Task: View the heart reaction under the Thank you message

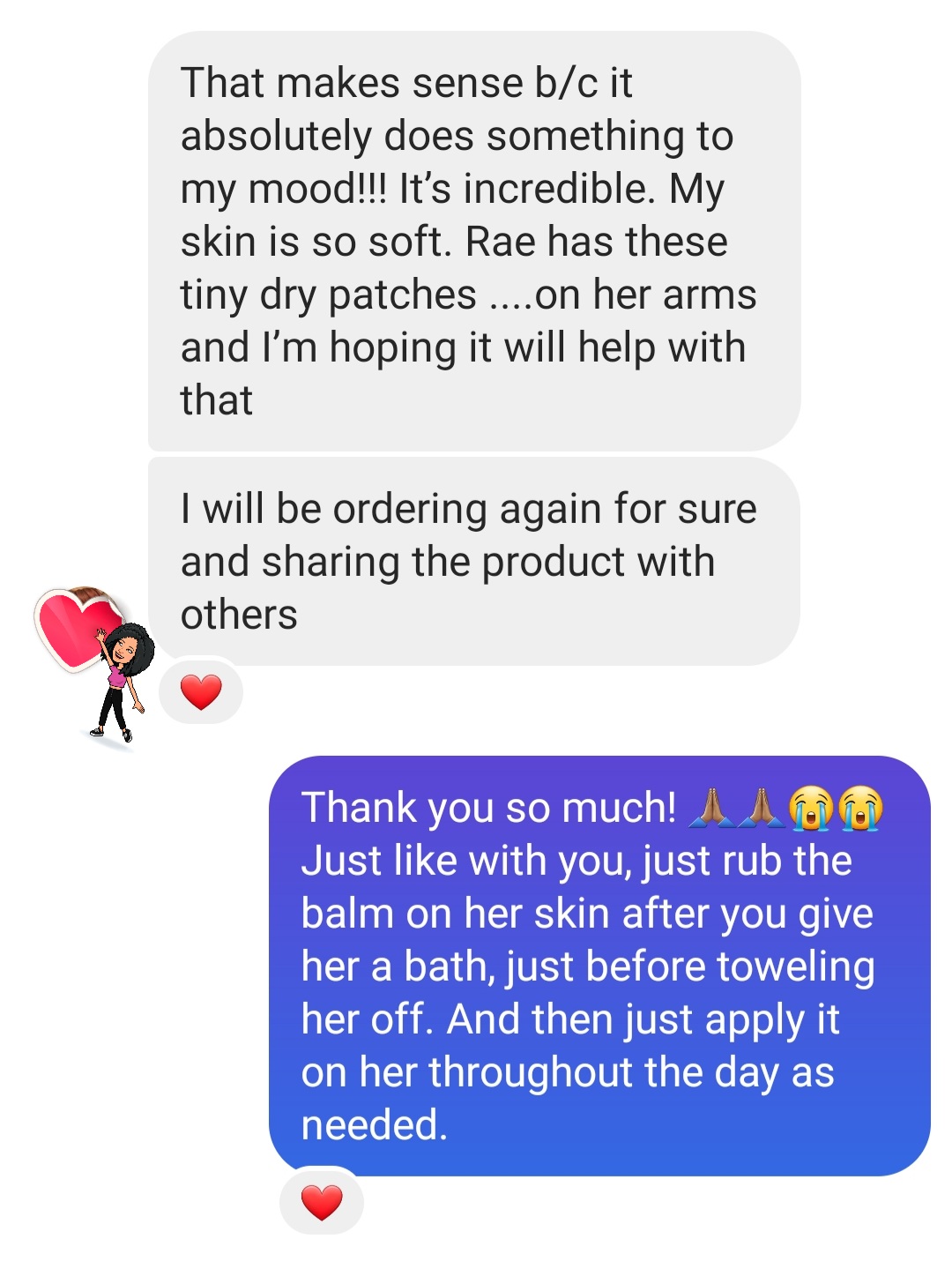Action: (x=322, y=1202)
